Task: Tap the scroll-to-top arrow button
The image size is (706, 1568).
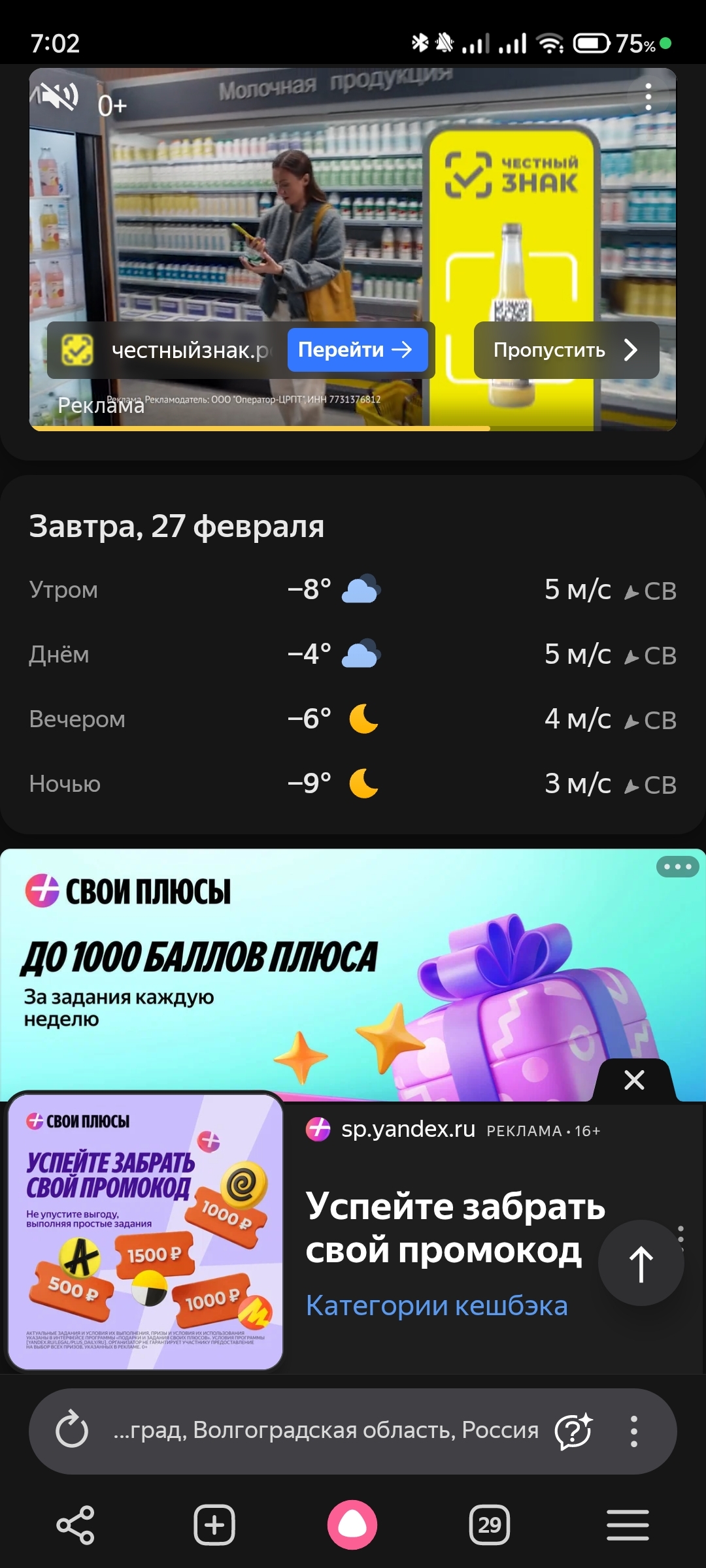Action: tap(641, 1263)
